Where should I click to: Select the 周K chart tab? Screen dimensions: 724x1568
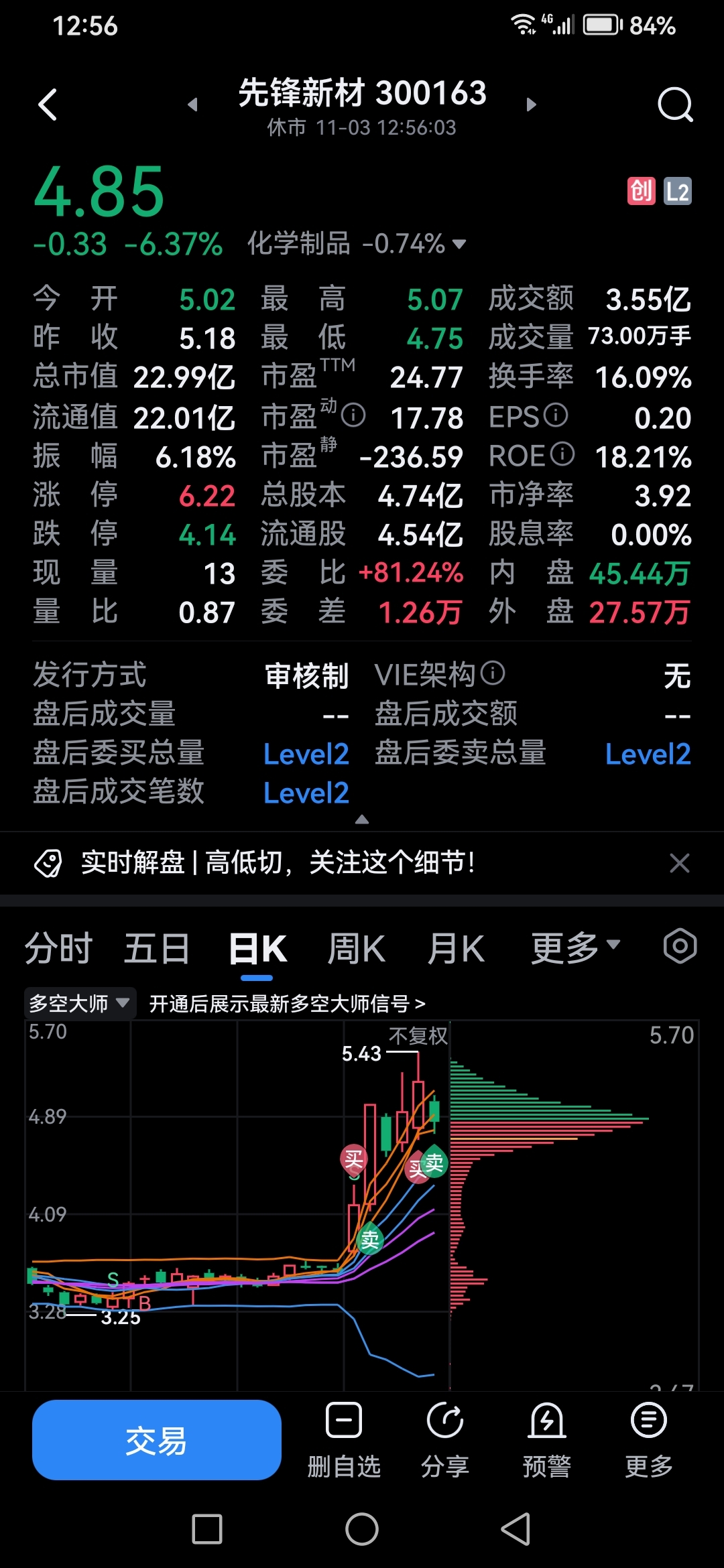point(356,949)
